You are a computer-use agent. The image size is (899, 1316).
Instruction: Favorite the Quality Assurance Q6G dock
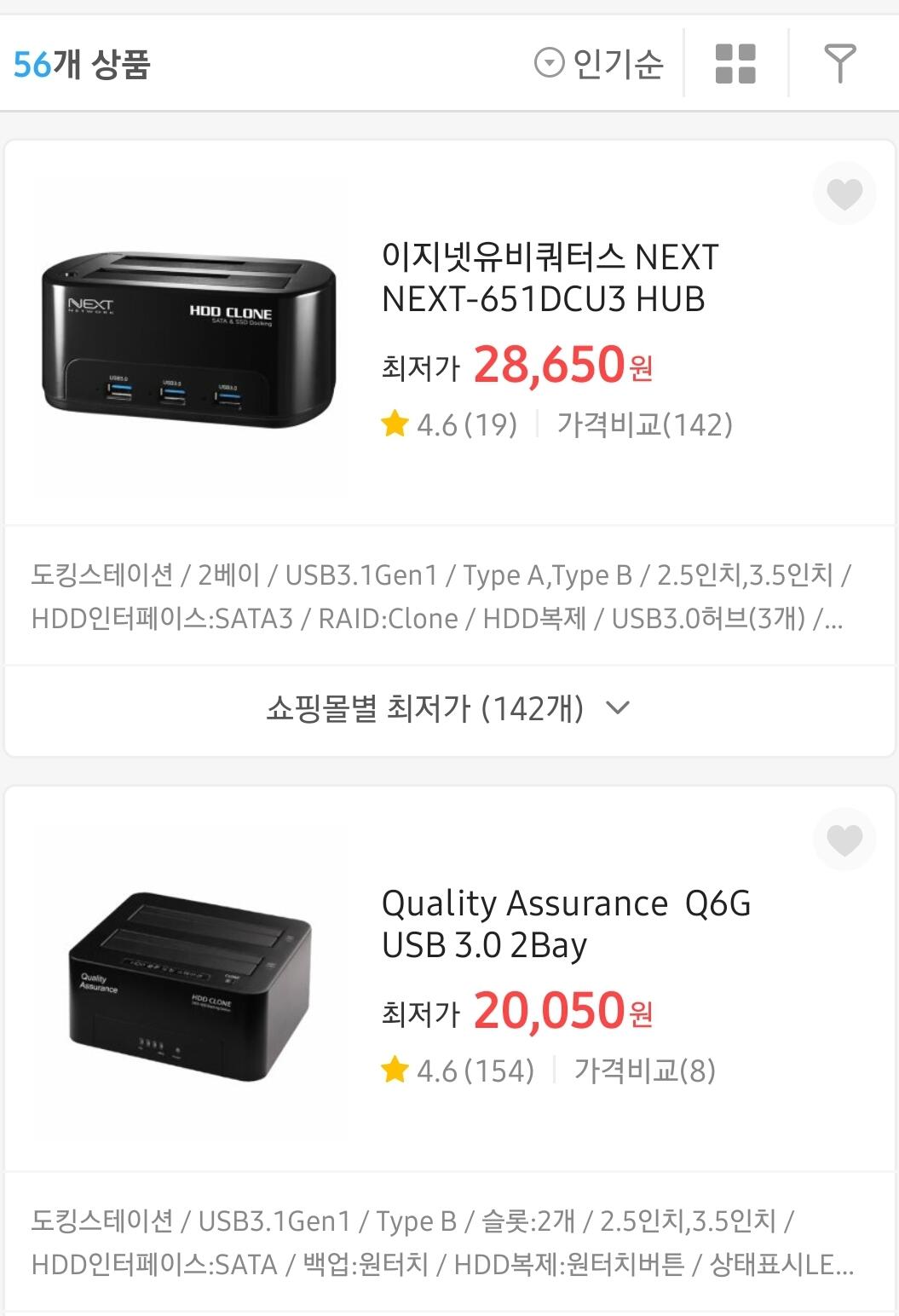[844, 840]
